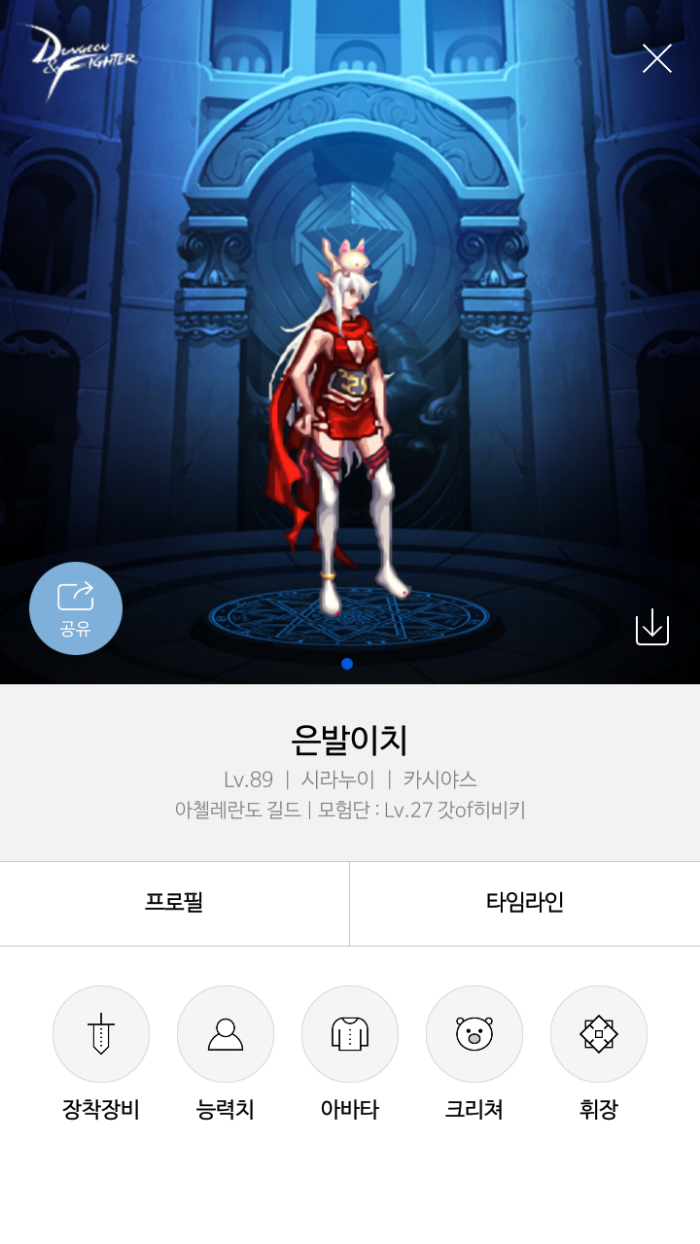This screenshot has width=700, height=1244.
Task: Select the 휘장 insignia section
Action: click(599, 1034)
